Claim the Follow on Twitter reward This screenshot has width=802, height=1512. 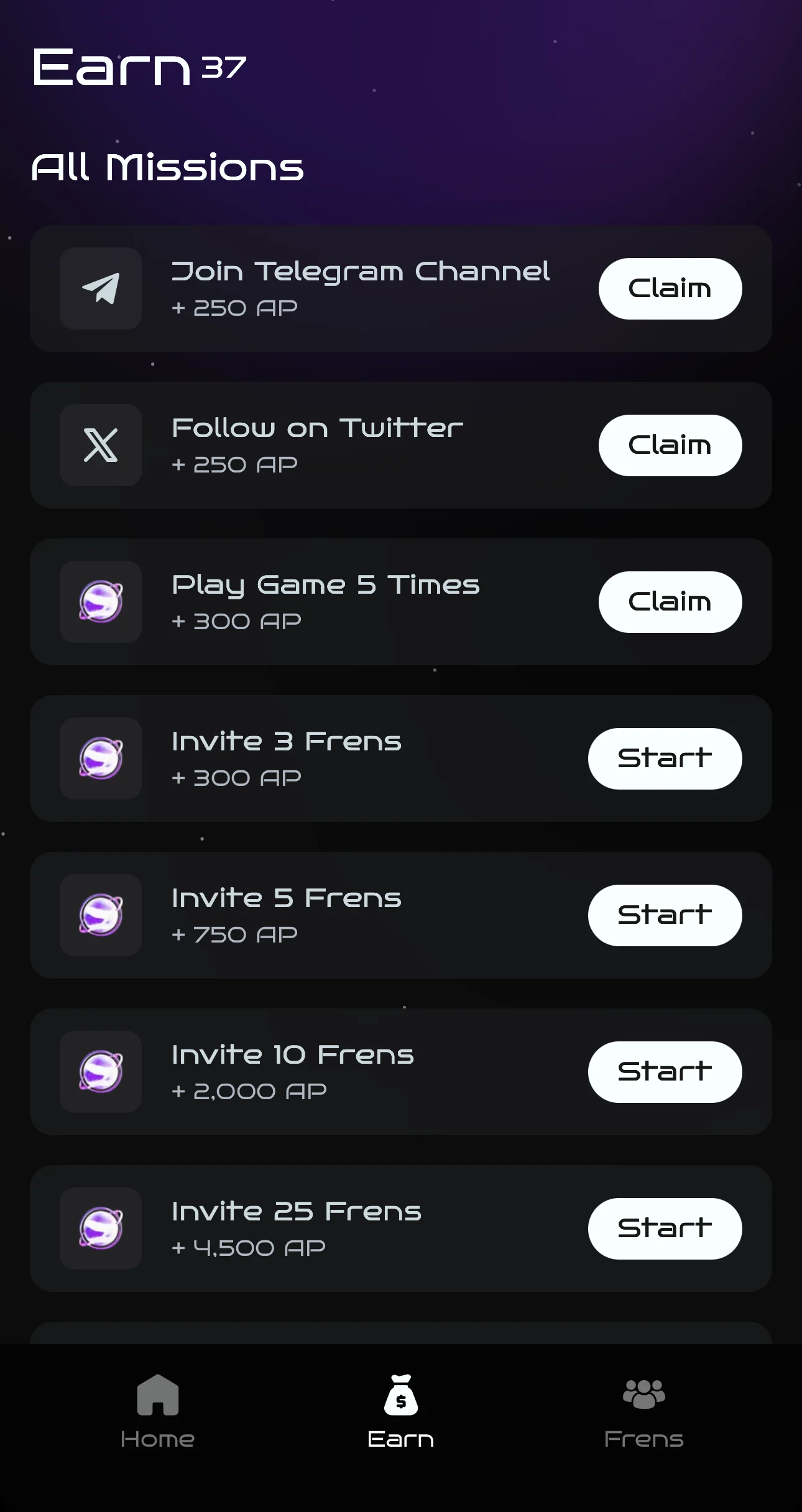(670, 445)
